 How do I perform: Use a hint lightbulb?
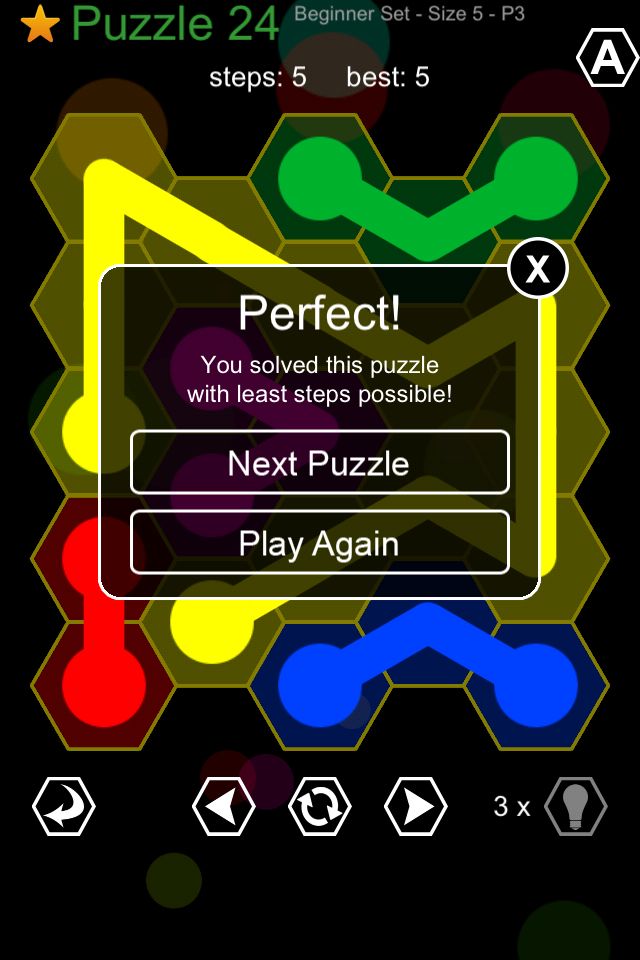[x=576, y=806]
